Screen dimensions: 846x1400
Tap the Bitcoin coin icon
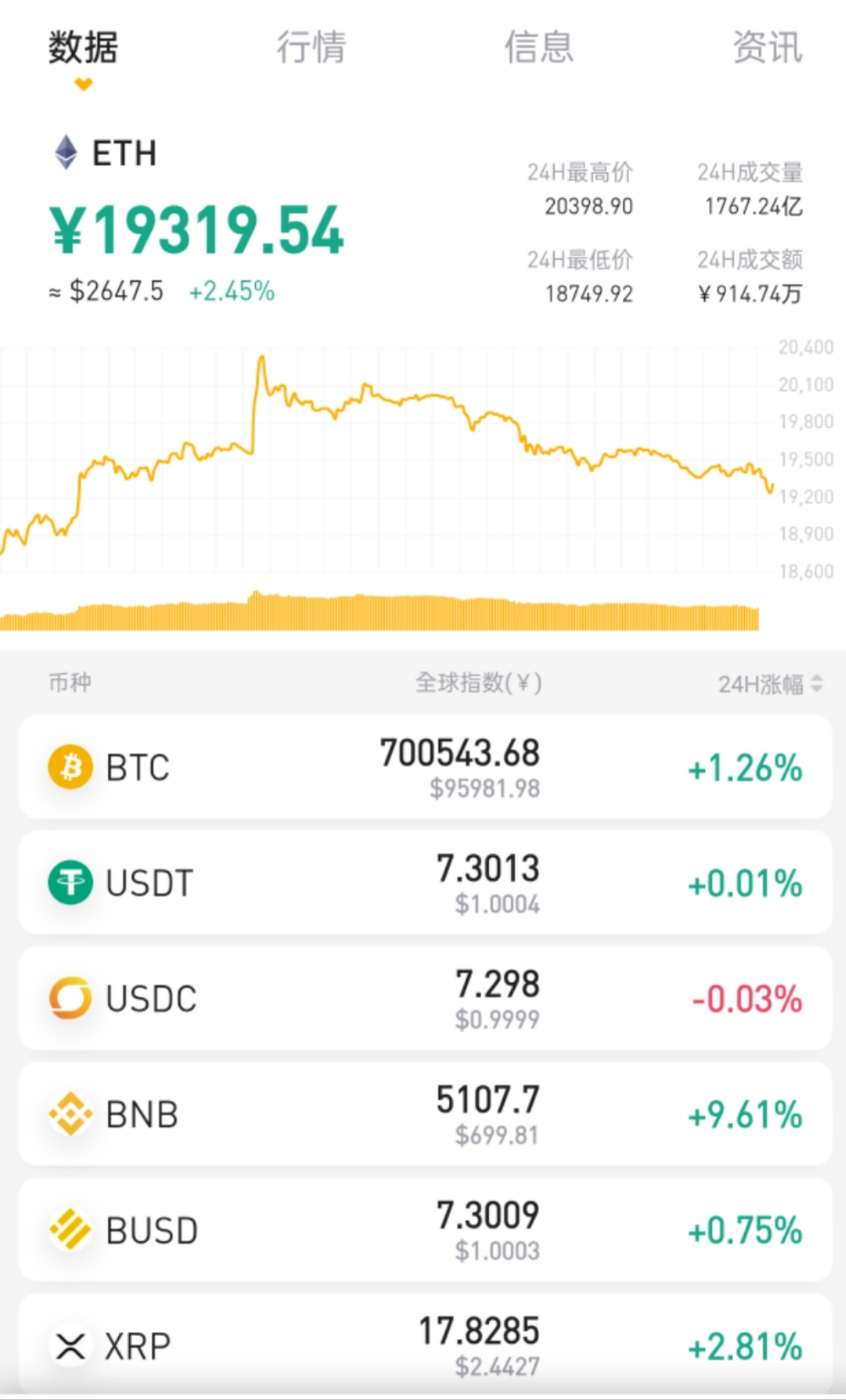[70, 767]
